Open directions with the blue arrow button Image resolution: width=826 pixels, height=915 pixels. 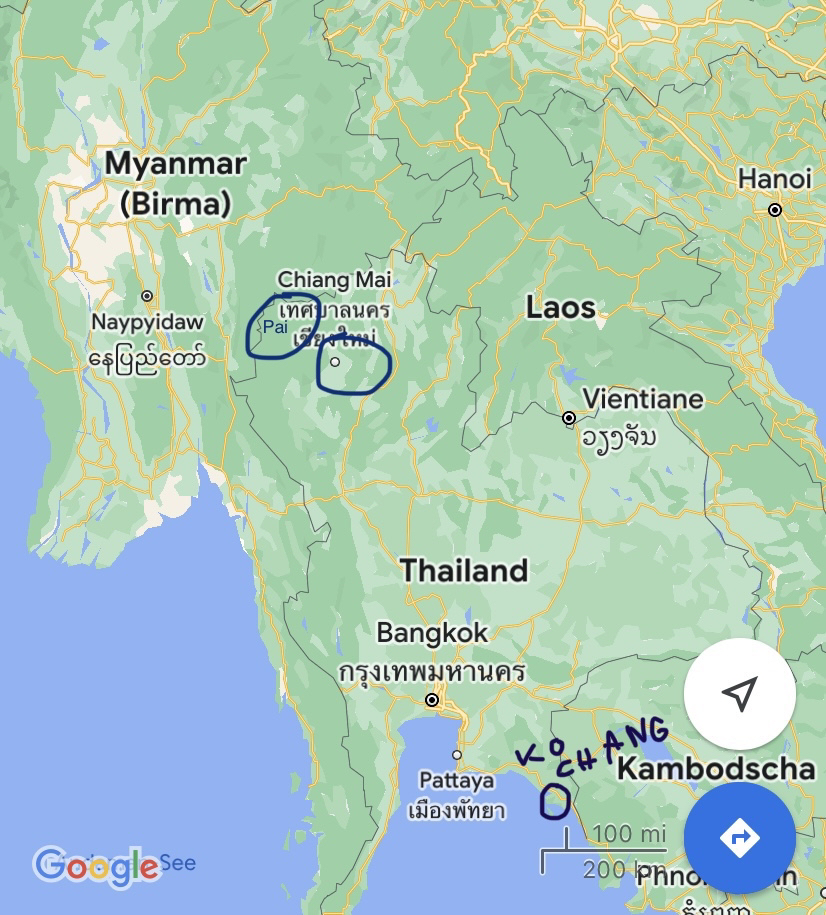(739, 837)
